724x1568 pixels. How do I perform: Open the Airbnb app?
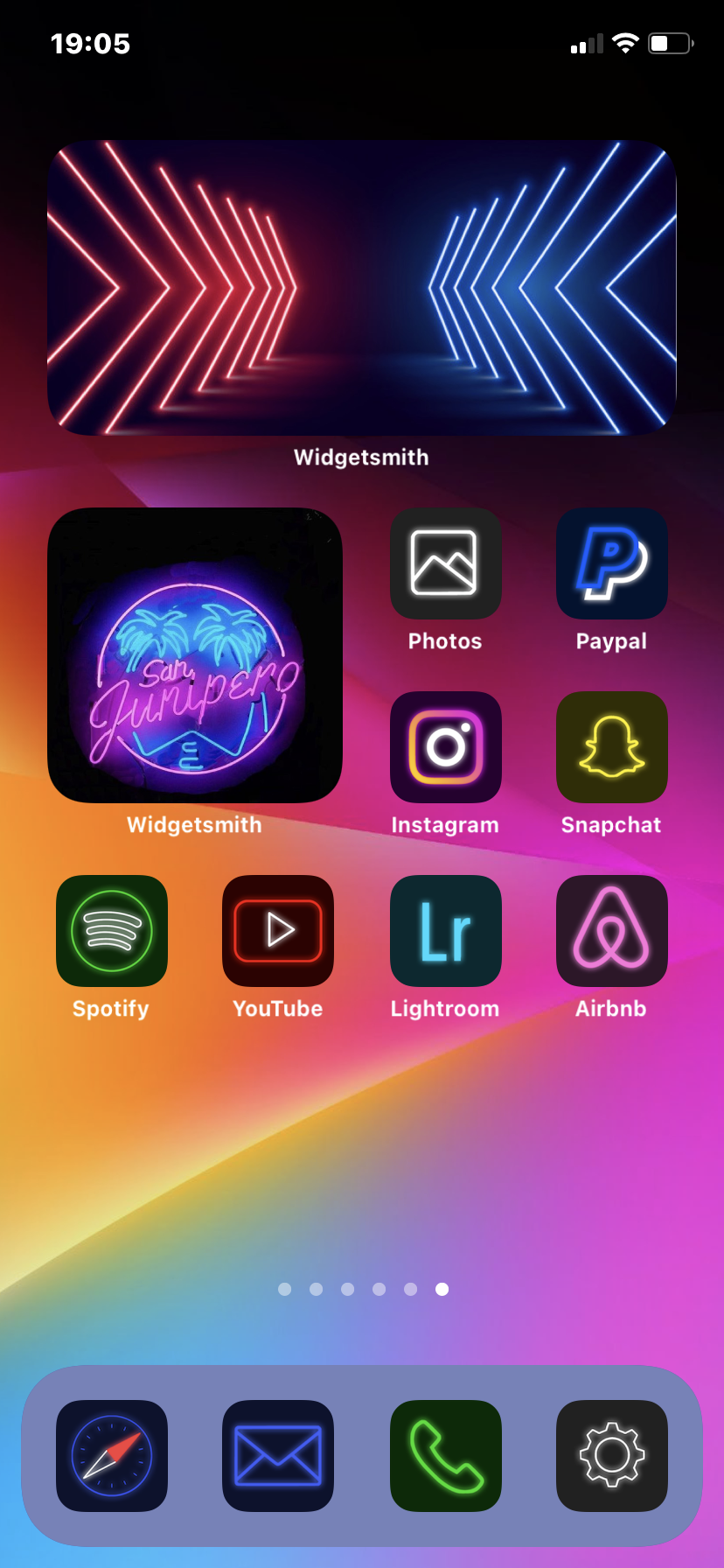pos(611,931)
